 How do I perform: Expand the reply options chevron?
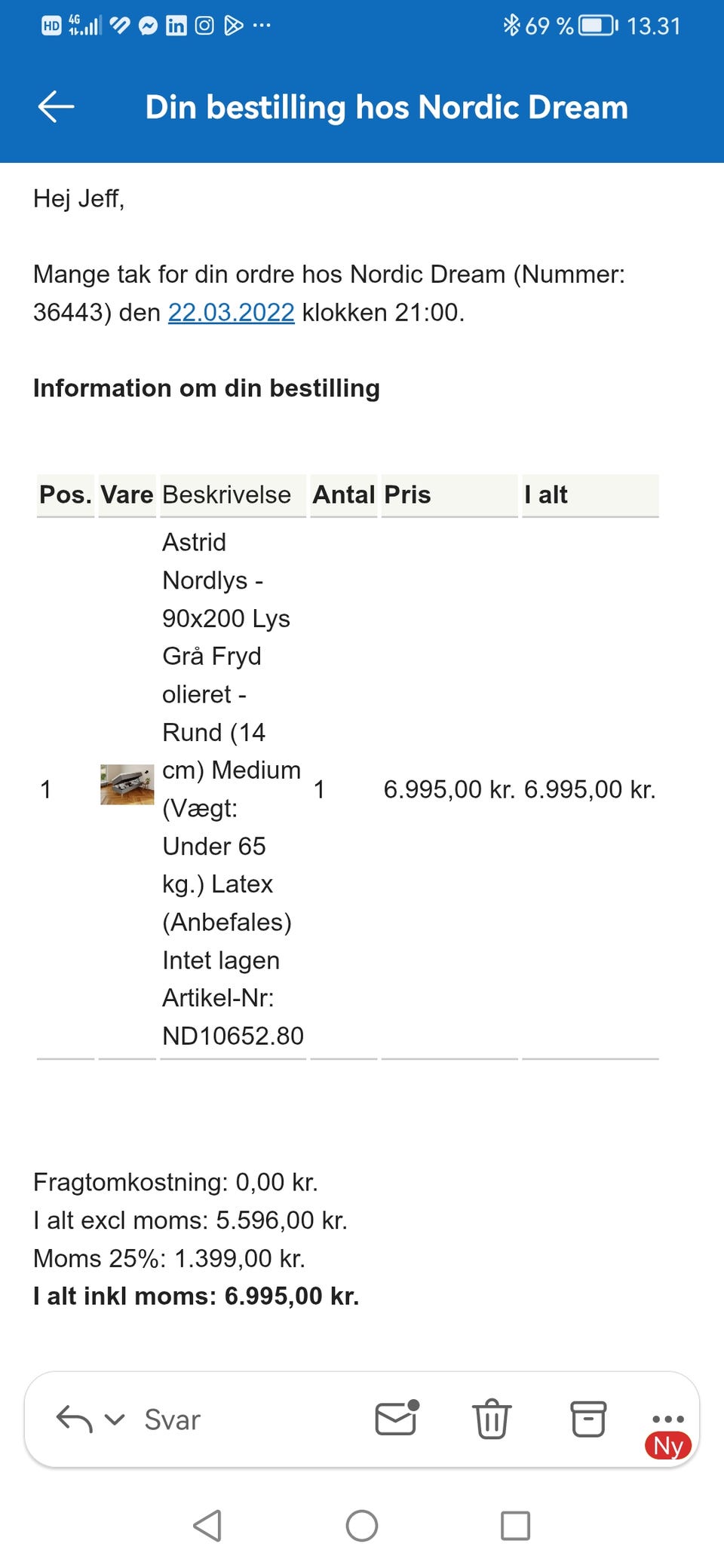(115, 1419)
